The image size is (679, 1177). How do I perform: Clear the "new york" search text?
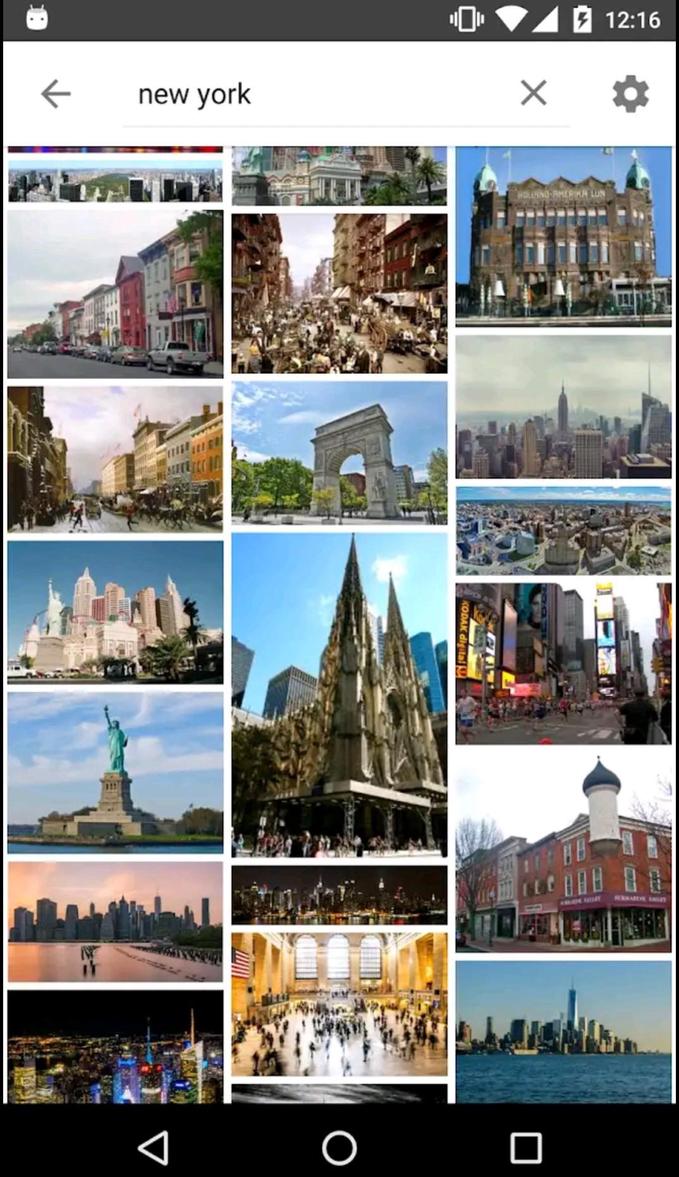coord(533,94)
